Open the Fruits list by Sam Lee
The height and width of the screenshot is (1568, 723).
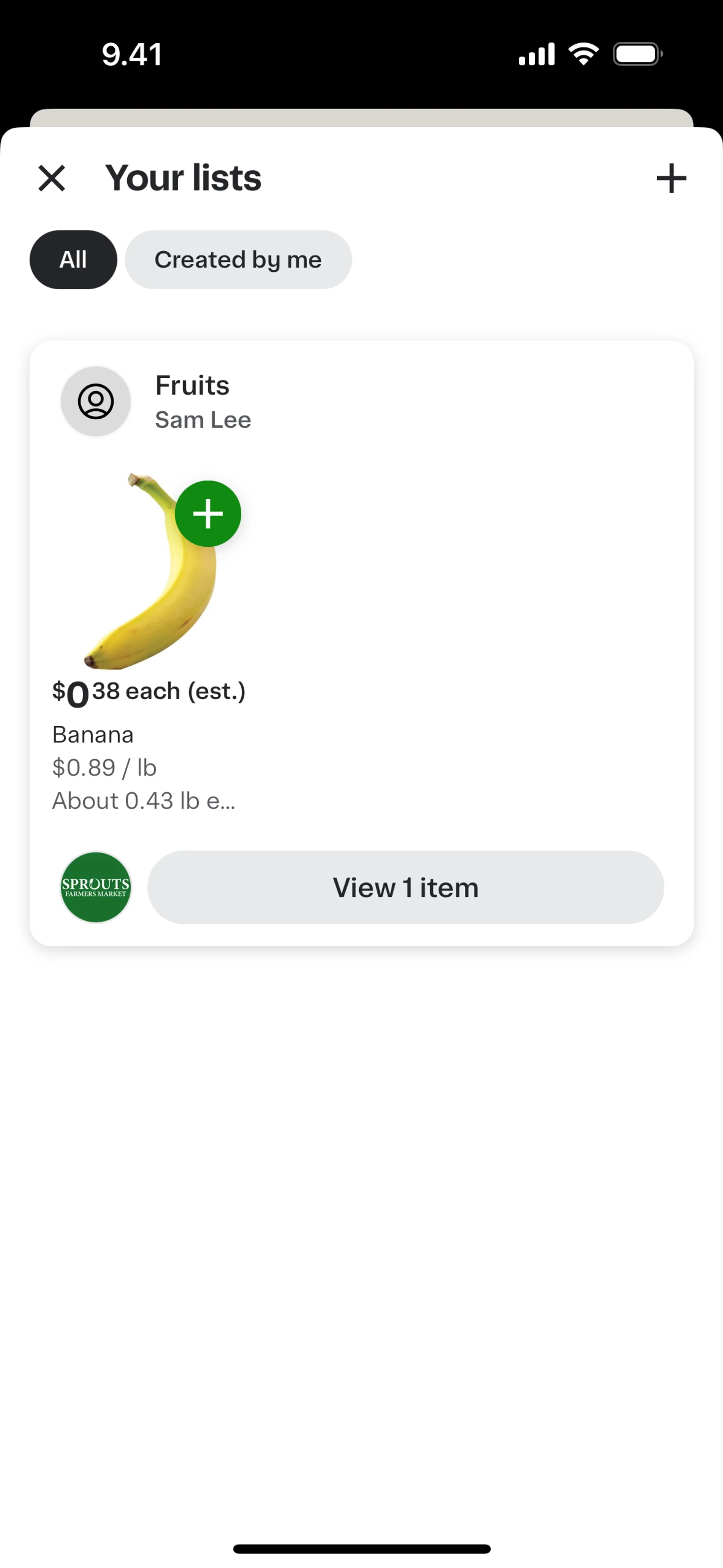[192, 401]
